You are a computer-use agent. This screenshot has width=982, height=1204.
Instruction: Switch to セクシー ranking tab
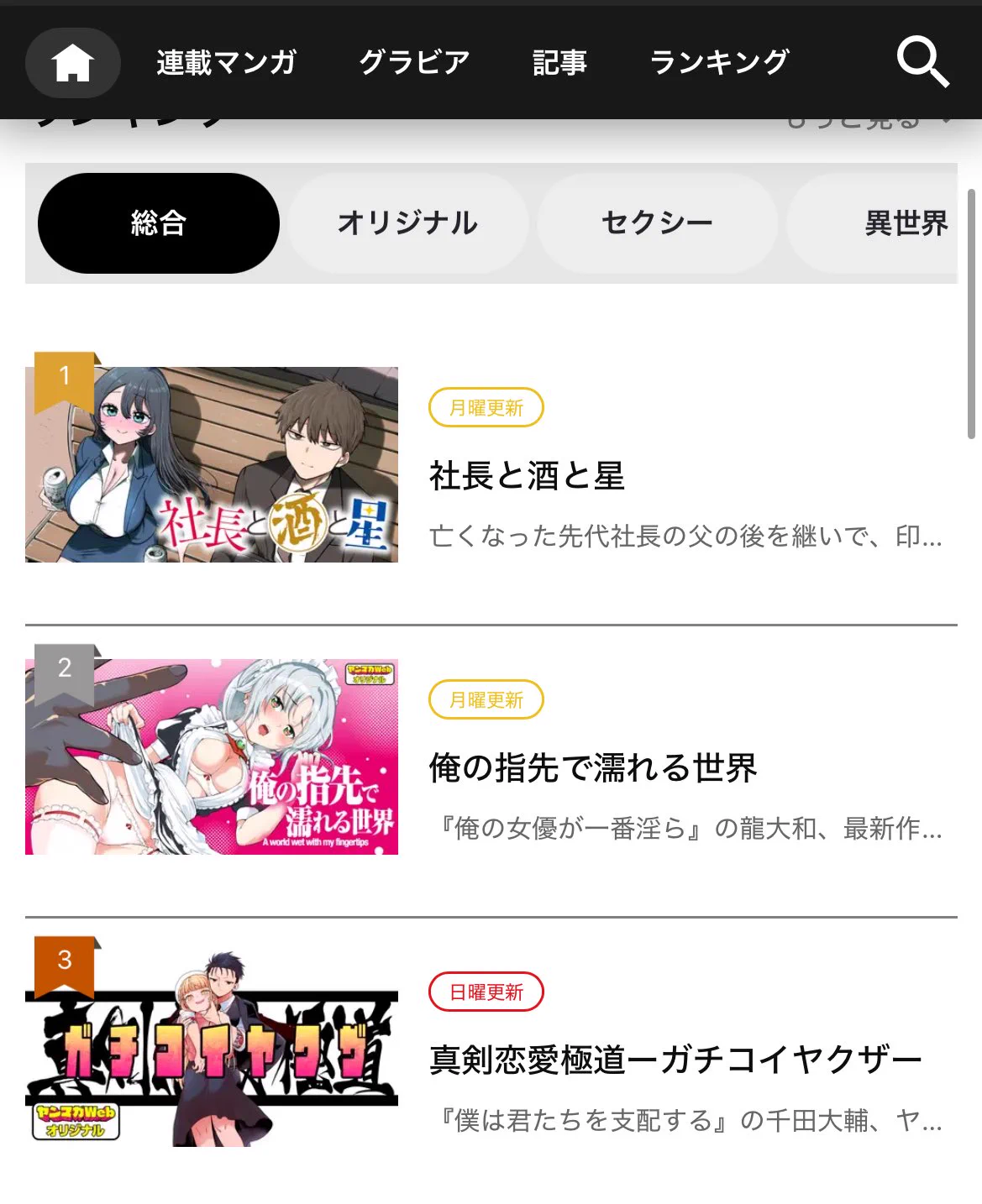657,223
